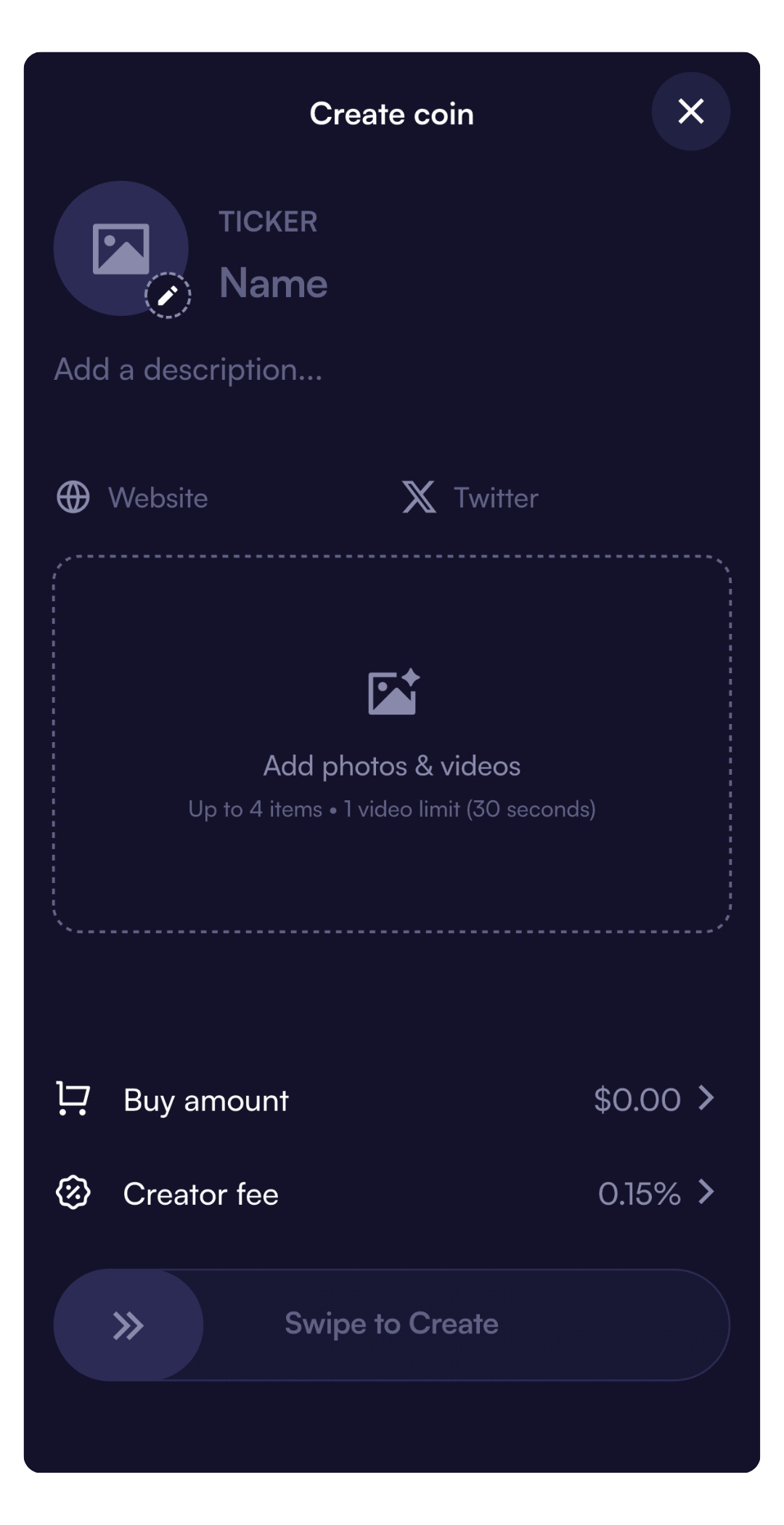Image resolution: width=784 pixels, height=1525 pixels.
Task: Close the Create coin dialog
Action: [690, 111]
